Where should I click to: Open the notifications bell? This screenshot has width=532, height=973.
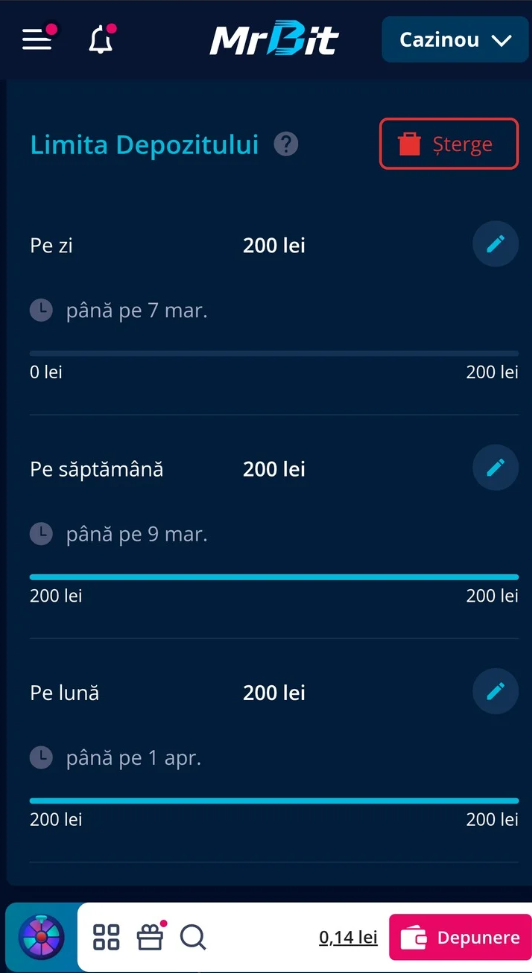(101, 40)
